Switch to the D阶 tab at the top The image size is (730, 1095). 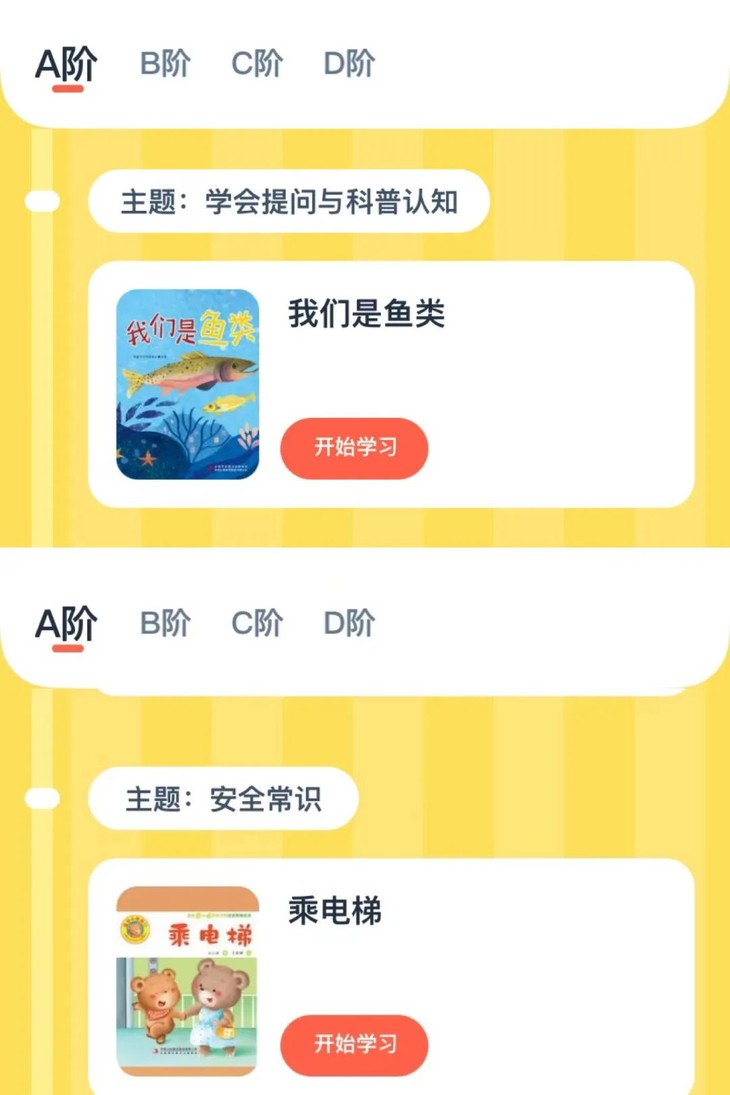pyautogui.click(x=351, y=63)
